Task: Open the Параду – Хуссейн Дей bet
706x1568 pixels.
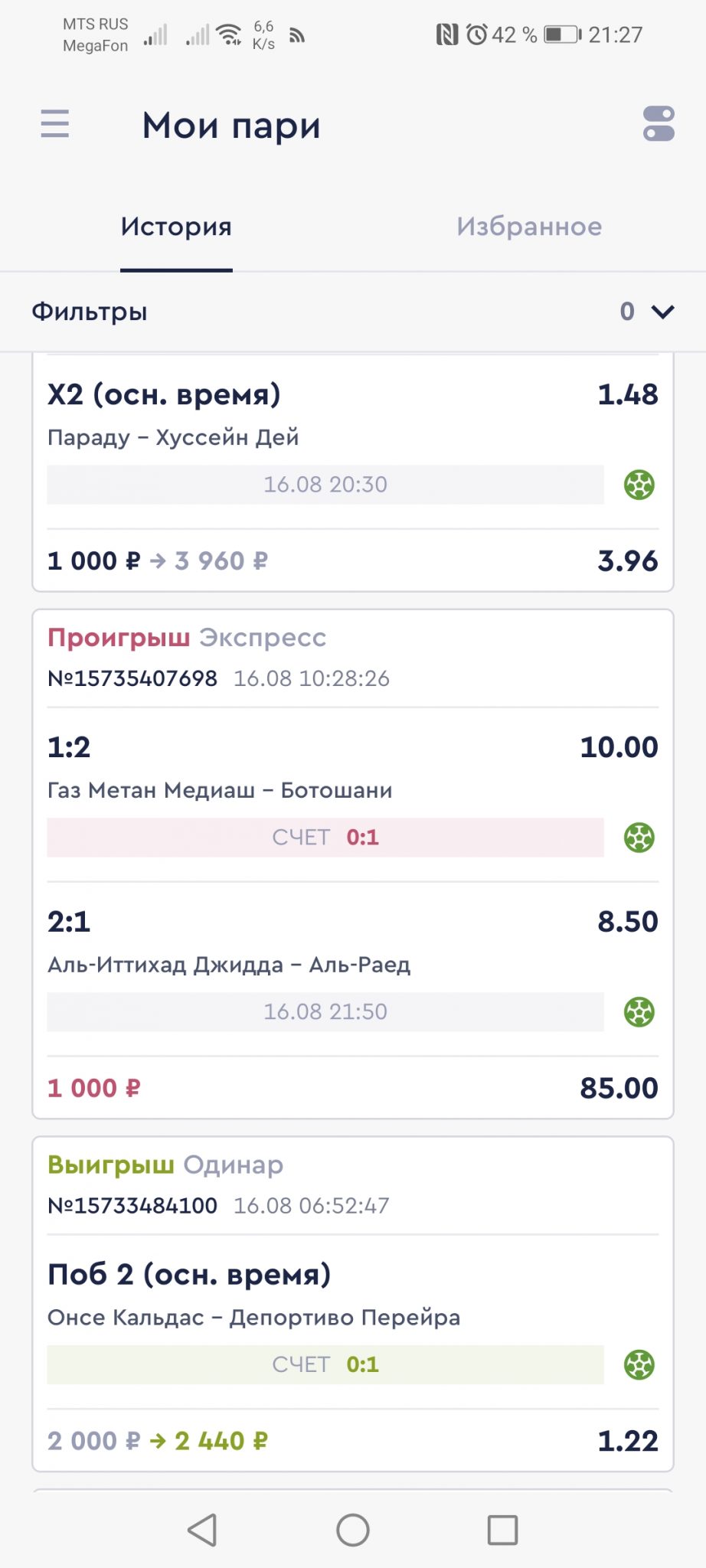Action: pyautogui.click(x=353, y=472)
